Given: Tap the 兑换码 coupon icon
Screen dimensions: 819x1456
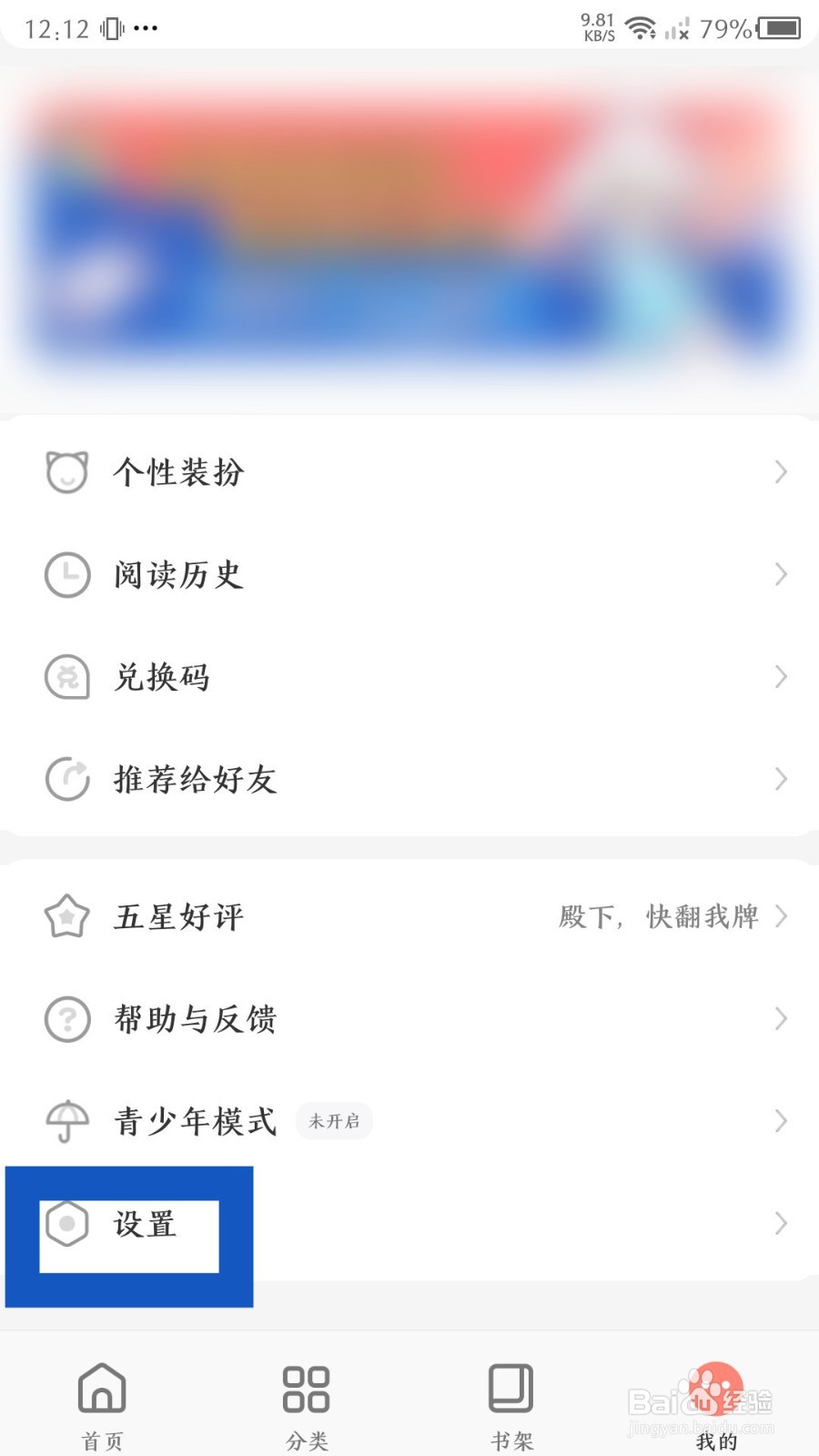Looking at the screenshot, I should click(66, 677).
